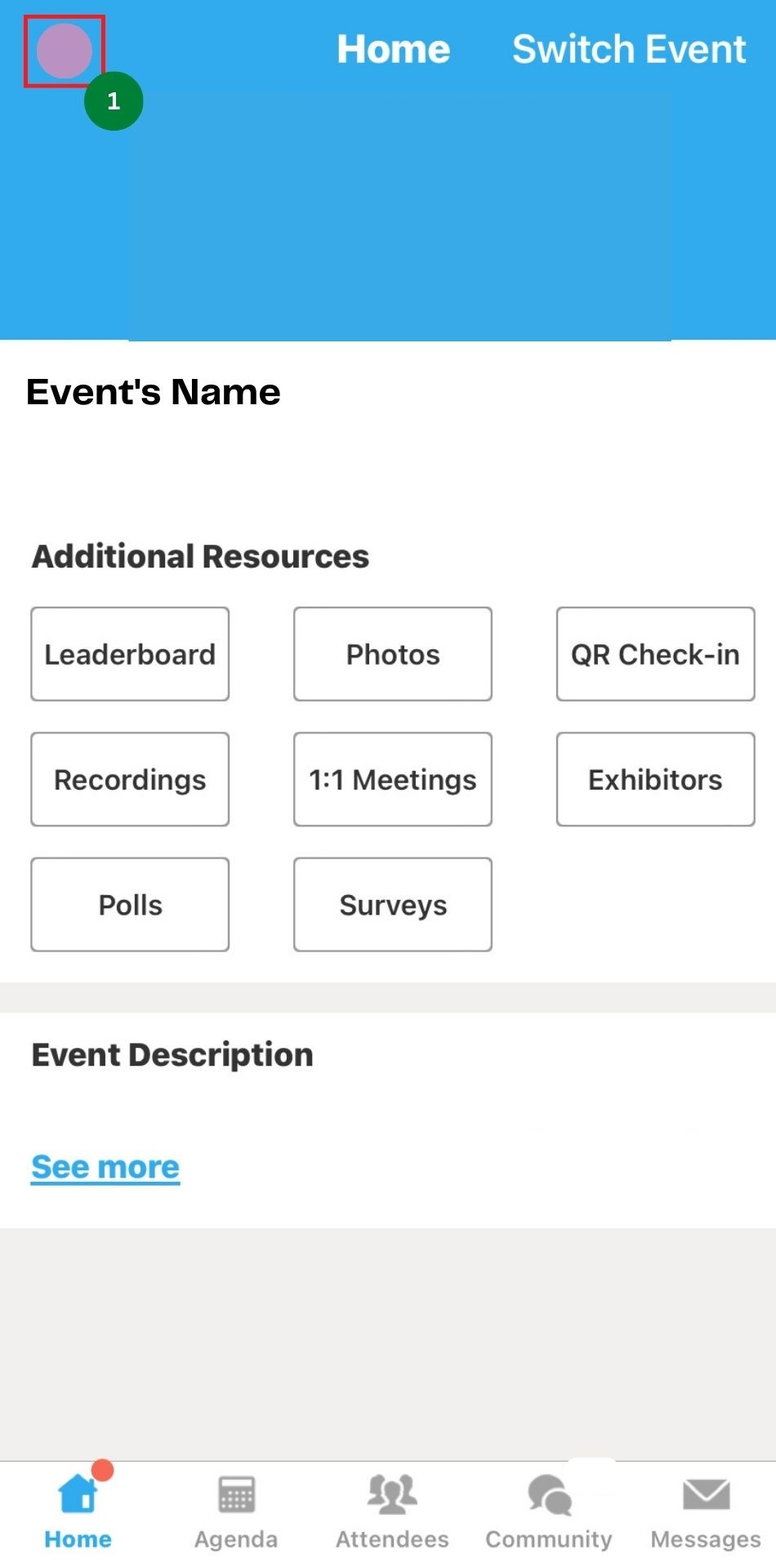The image size is (776, 1568).
Task: Expand event description via See more
Action: click(105, 1166)
